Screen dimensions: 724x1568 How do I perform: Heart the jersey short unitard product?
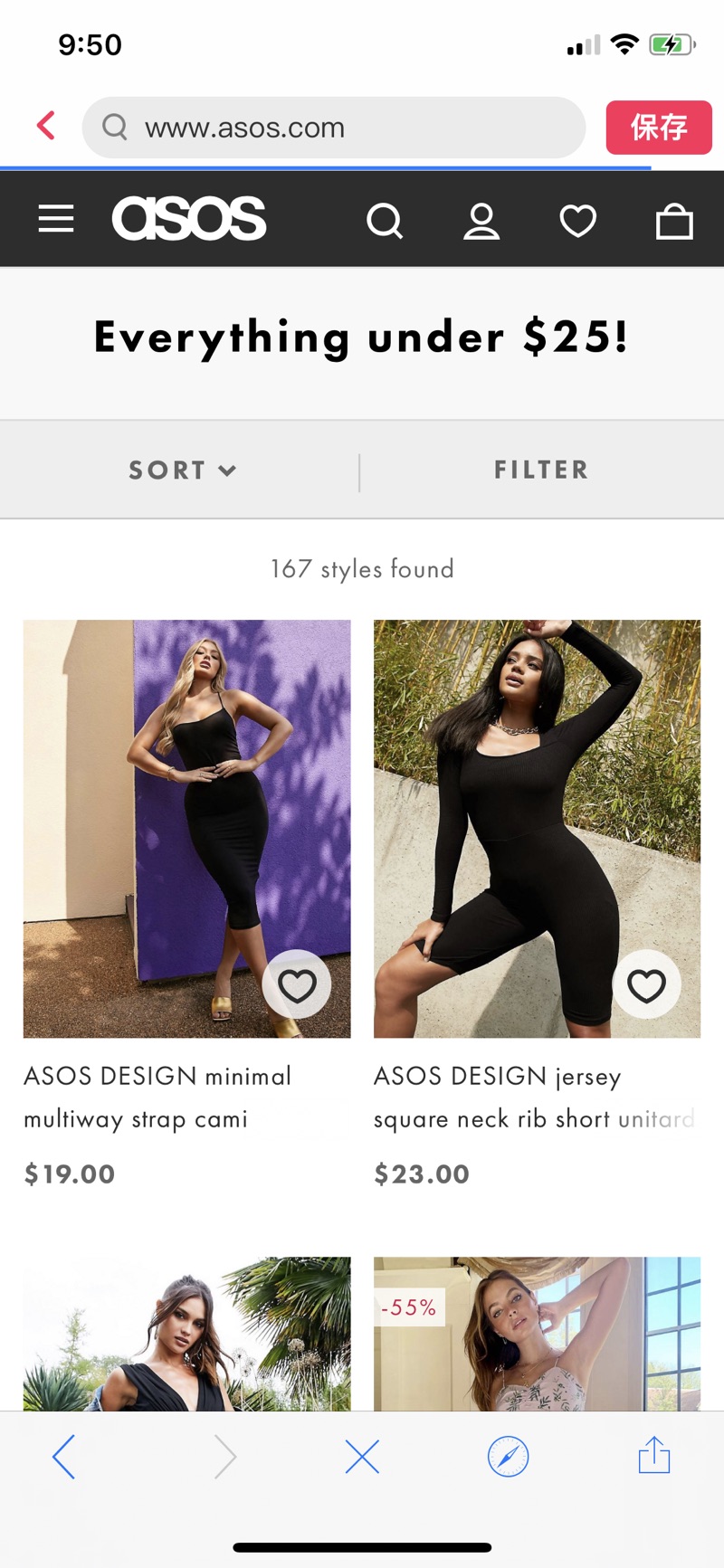(x=647, y=985)
